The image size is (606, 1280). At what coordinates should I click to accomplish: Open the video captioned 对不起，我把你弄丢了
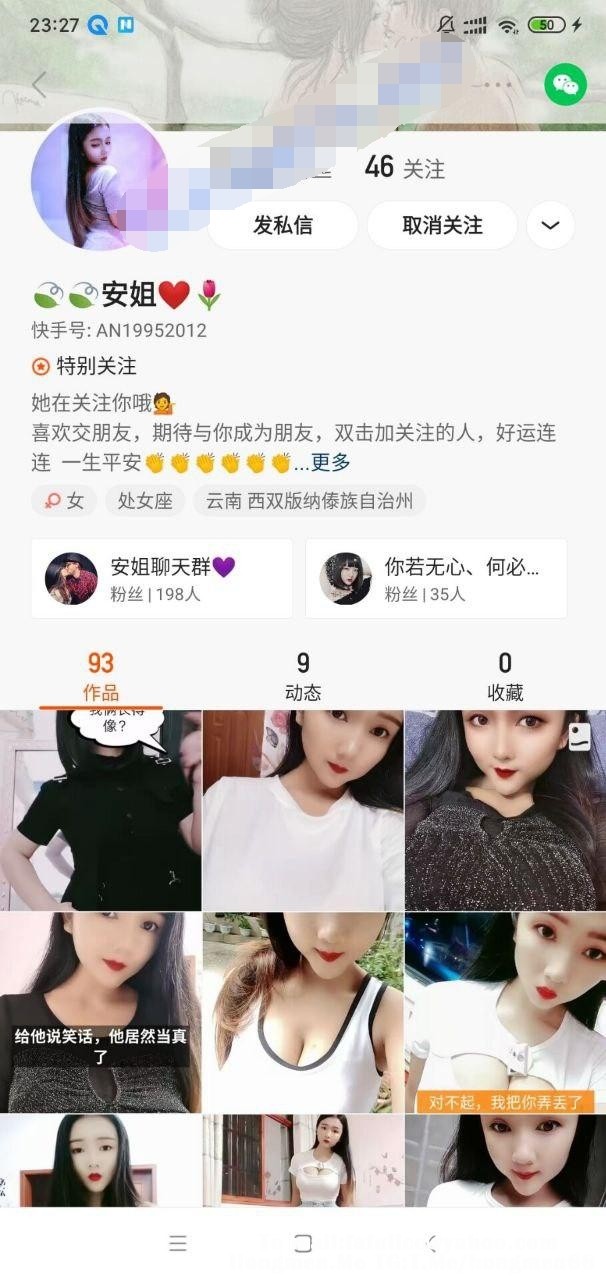504,1012
